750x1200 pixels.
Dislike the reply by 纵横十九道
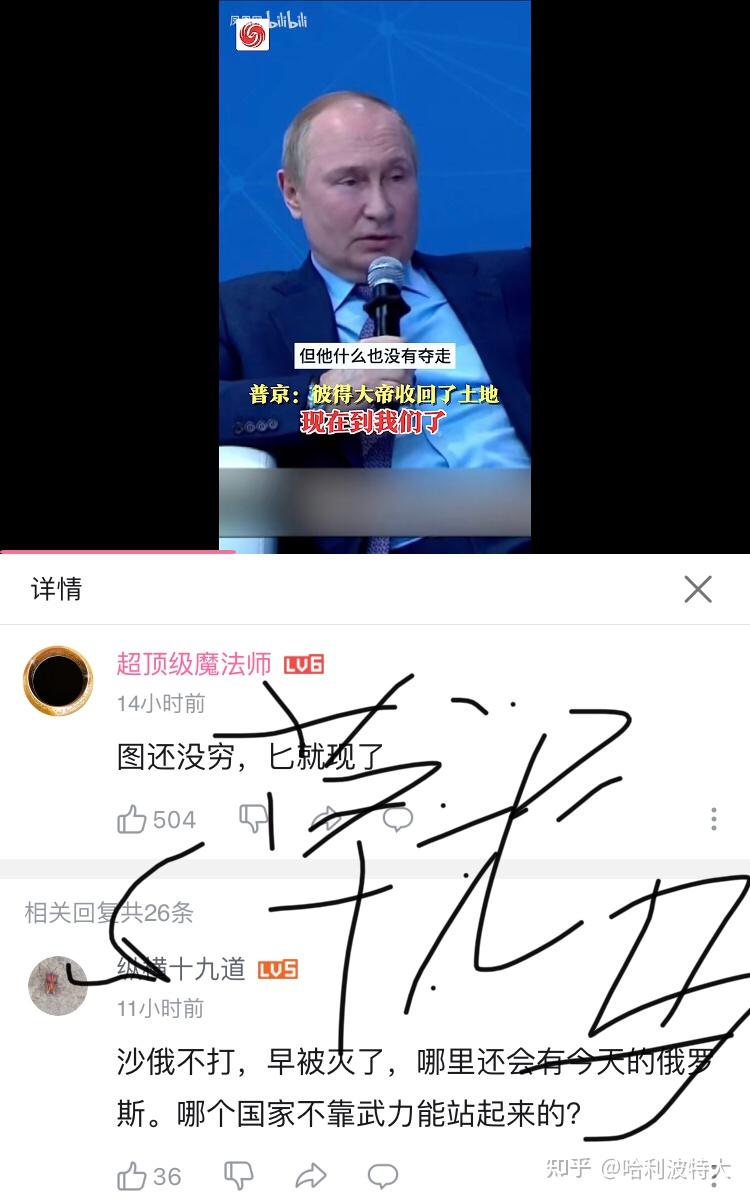tap(239, 1175)
